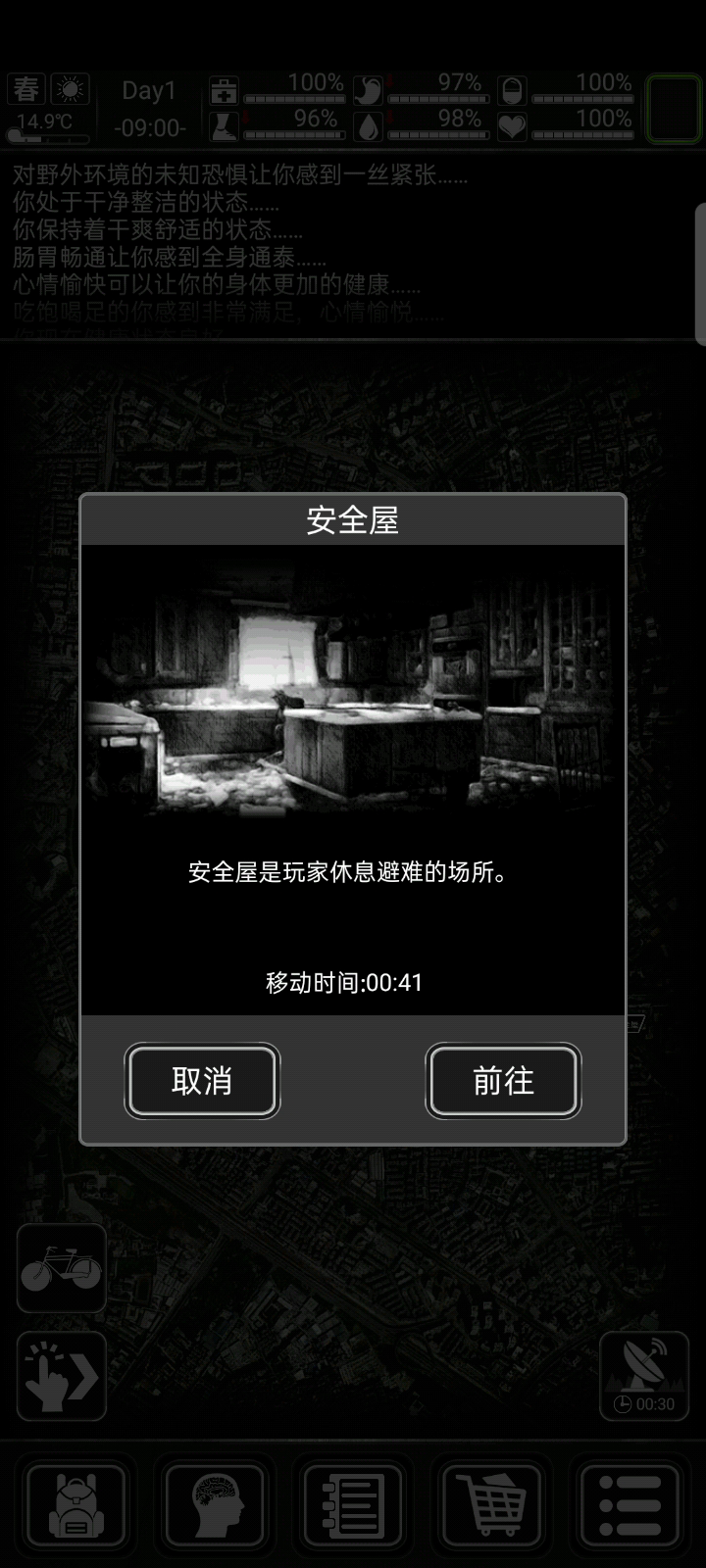Open the list menu icon
The width and height of the screenshot is (706, 1568).
point(630,1506)
